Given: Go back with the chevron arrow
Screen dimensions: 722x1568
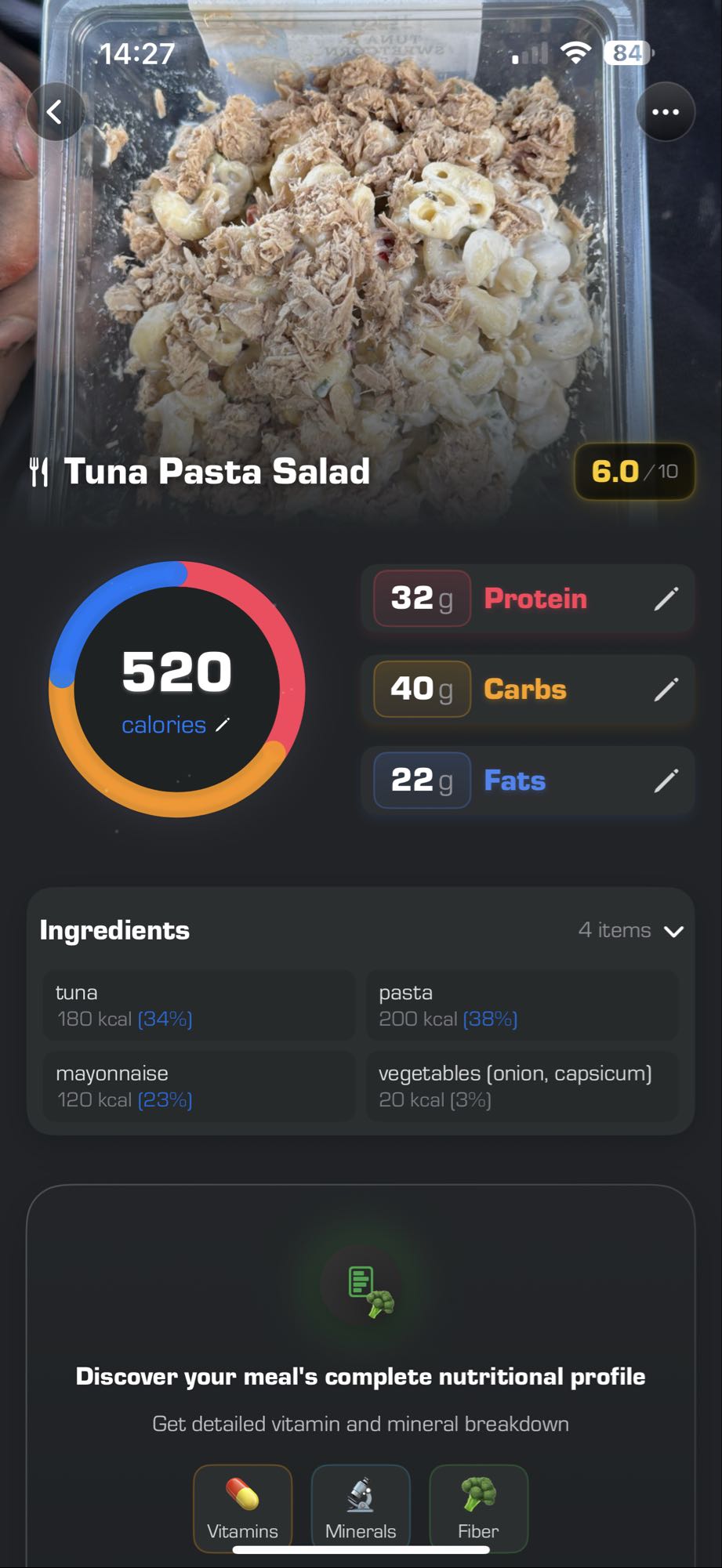Looking at the screenshot, I should pos(55,111).
